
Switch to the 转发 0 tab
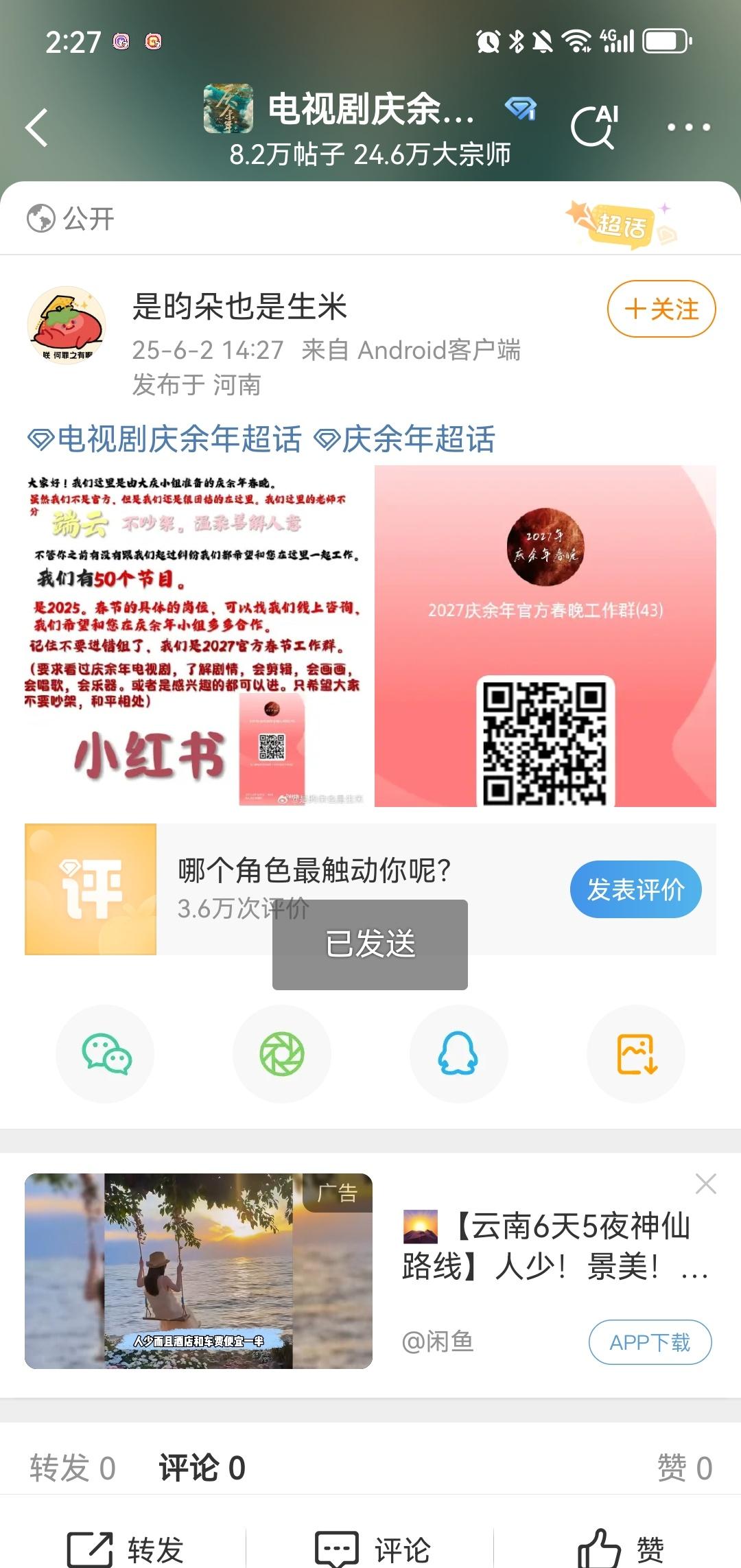click(x=73, y=1468)
